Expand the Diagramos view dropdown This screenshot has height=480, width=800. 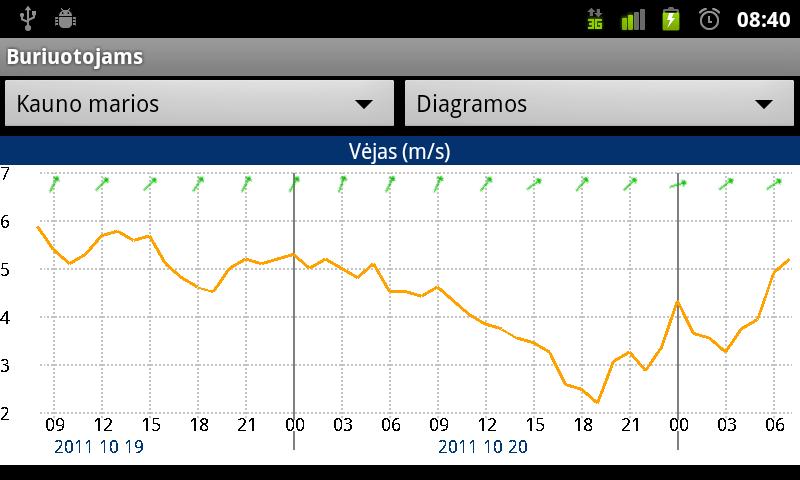(x=599, y=104)
